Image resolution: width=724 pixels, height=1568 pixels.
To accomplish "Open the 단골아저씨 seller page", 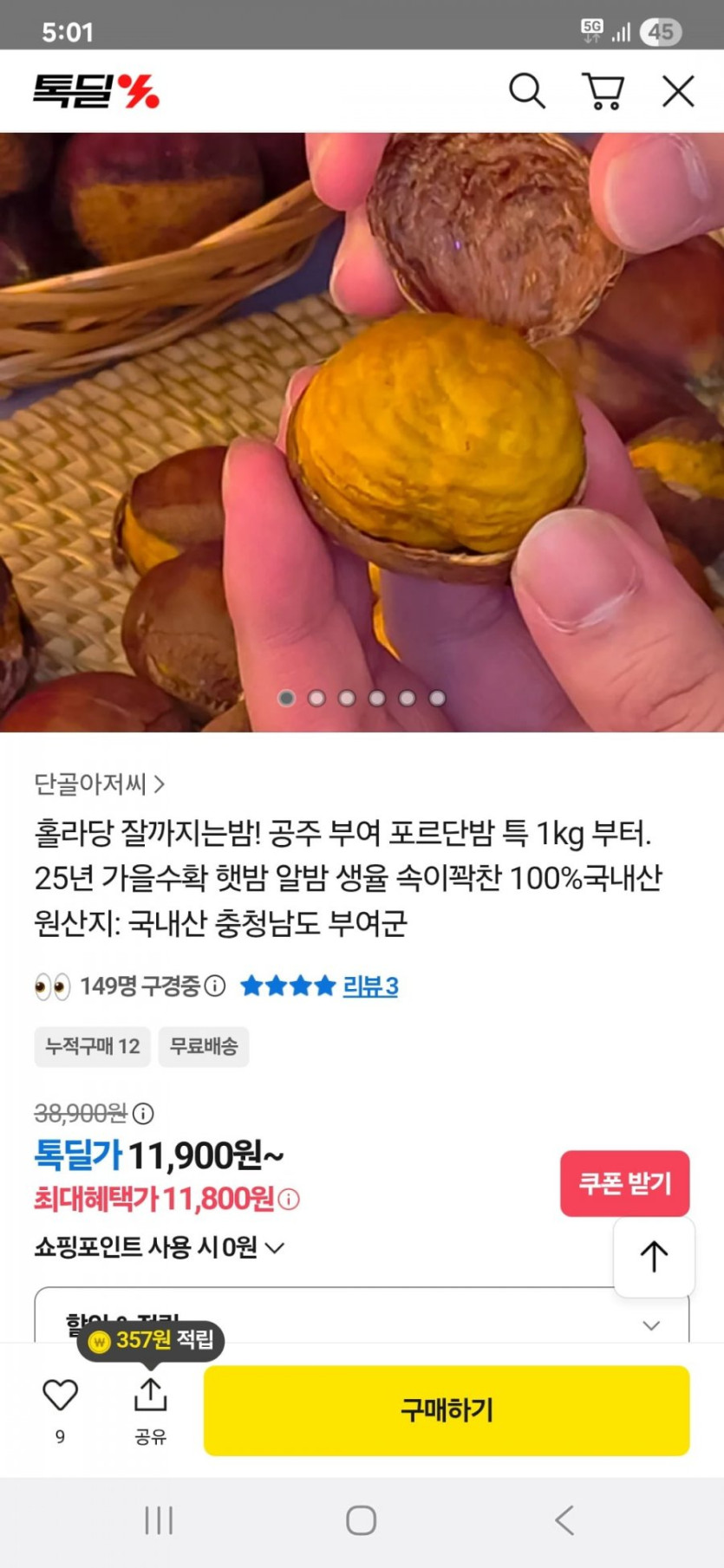I will point(100,784).
